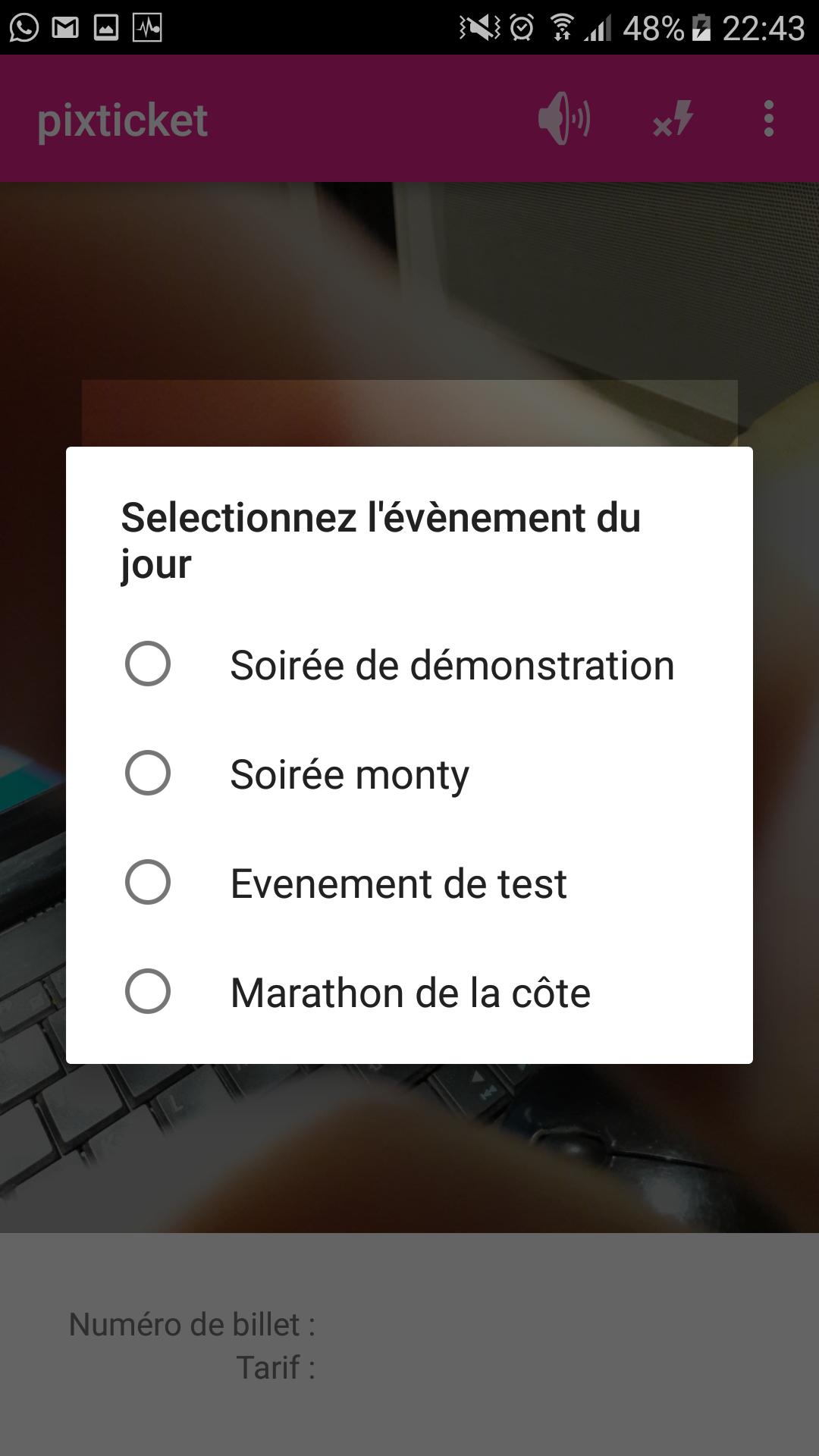Open the overflow menu
The height and width of the screenshot is (1456, 819).
[x=769, y=119]
